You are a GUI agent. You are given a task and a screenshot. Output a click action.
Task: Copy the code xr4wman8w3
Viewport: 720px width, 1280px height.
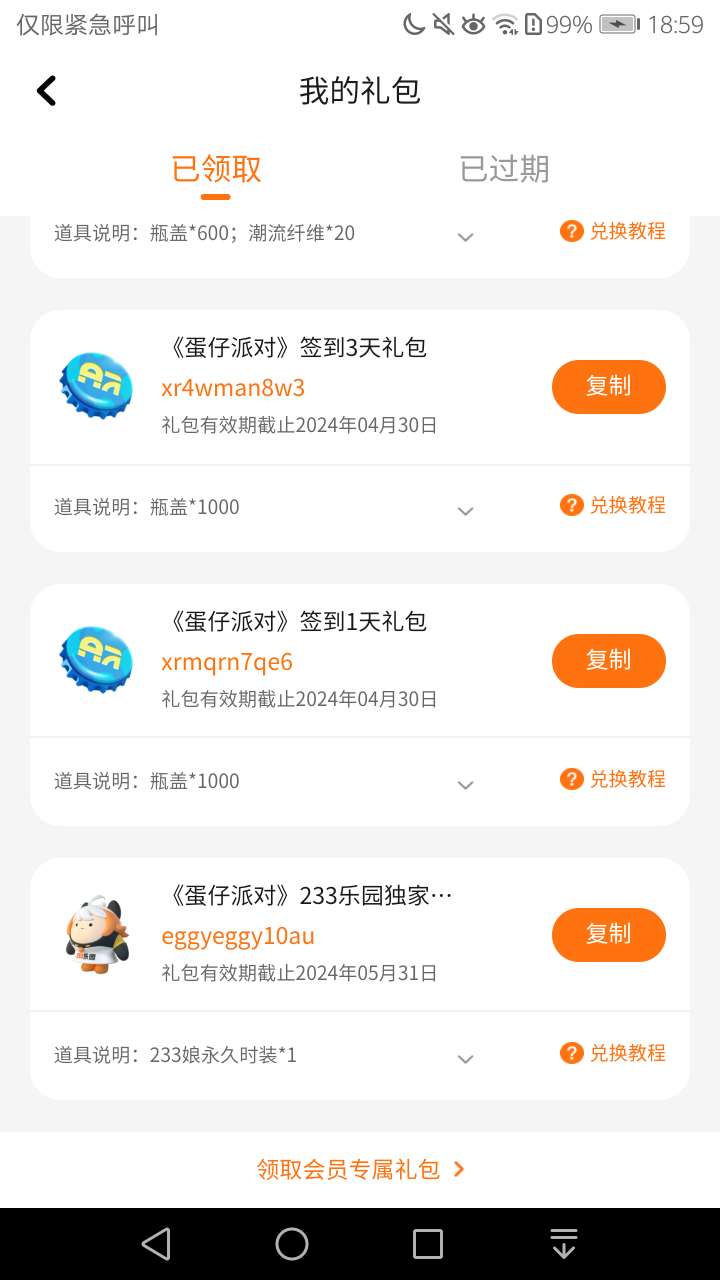click(x=608, y=386)
